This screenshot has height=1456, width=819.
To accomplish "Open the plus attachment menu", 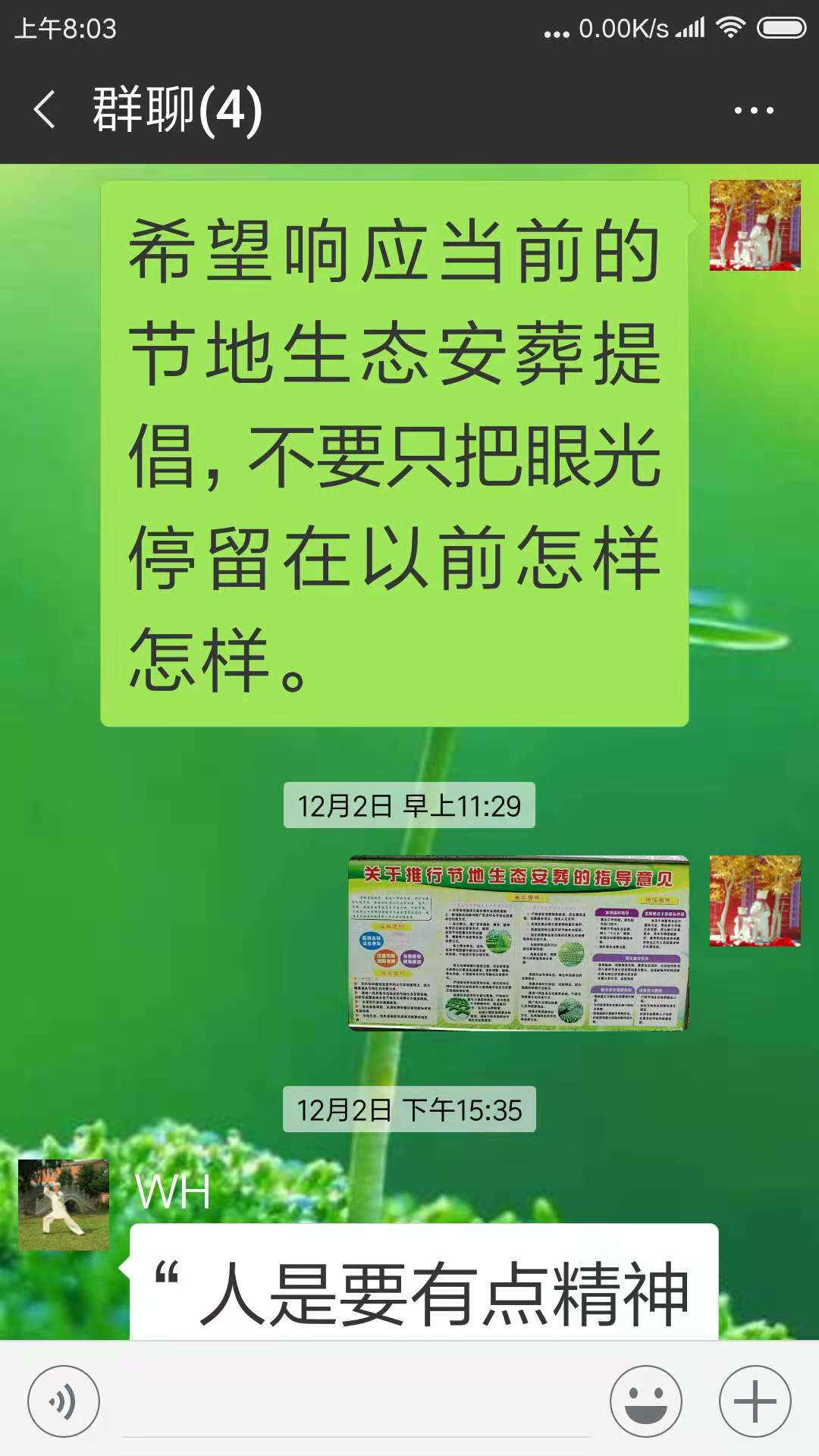I will point(755,1401).
